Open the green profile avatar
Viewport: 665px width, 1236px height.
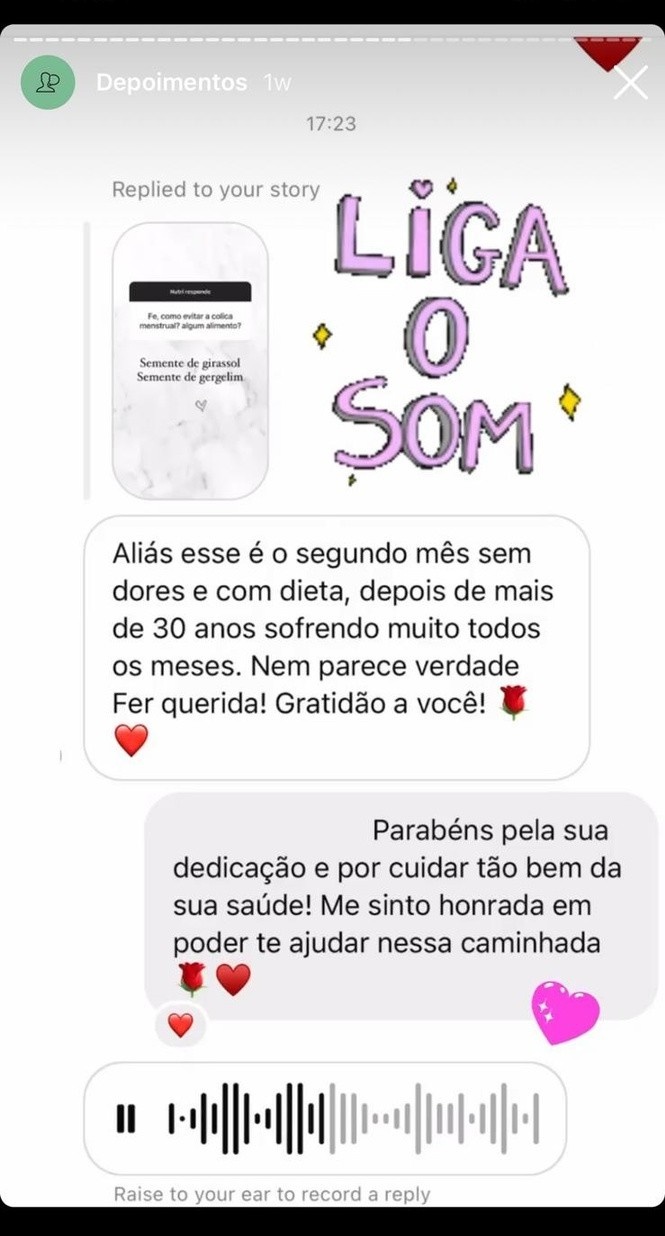(48, 83)
